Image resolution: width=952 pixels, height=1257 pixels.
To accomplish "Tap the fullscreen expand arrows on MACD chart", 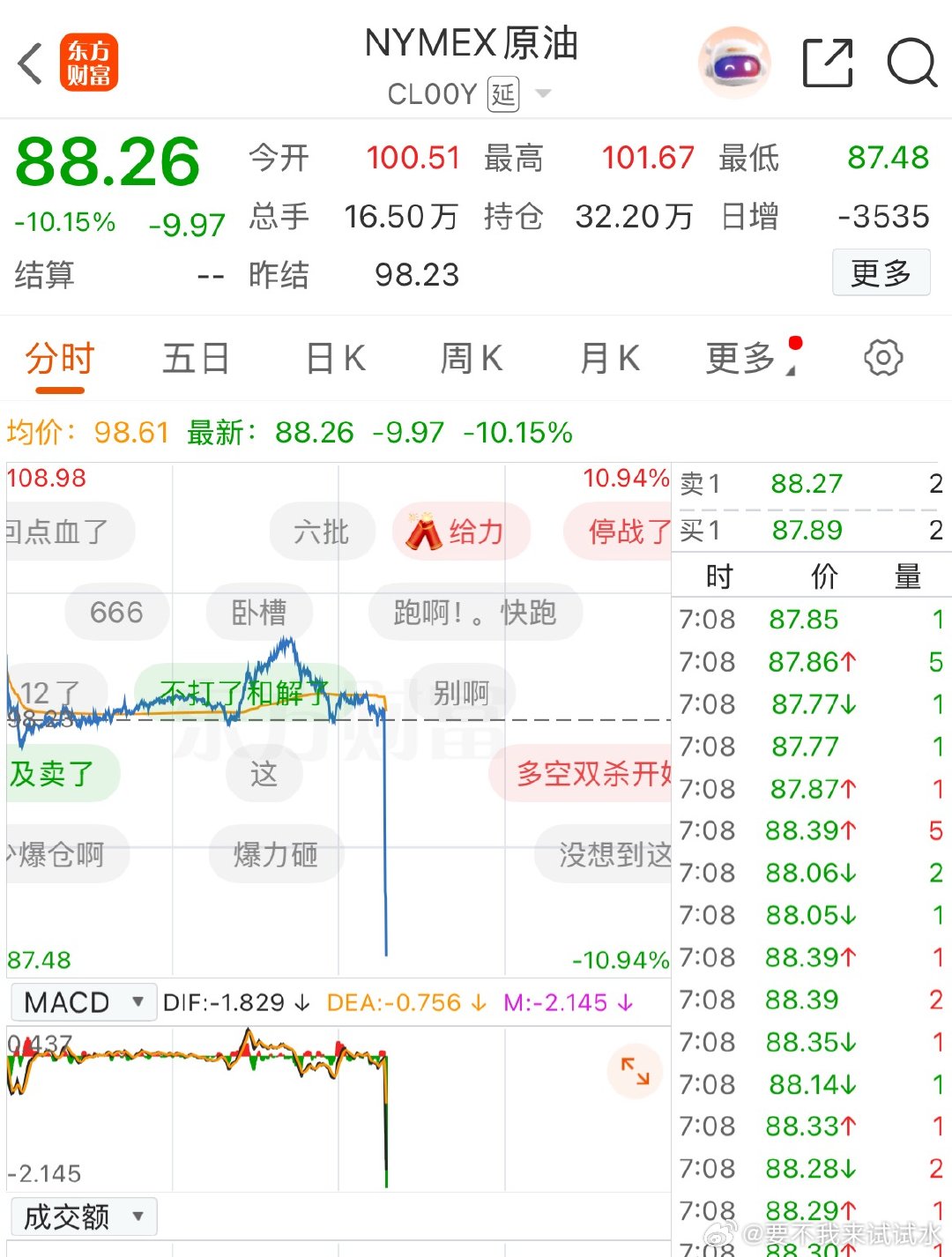I will [x=636, y=1069].
